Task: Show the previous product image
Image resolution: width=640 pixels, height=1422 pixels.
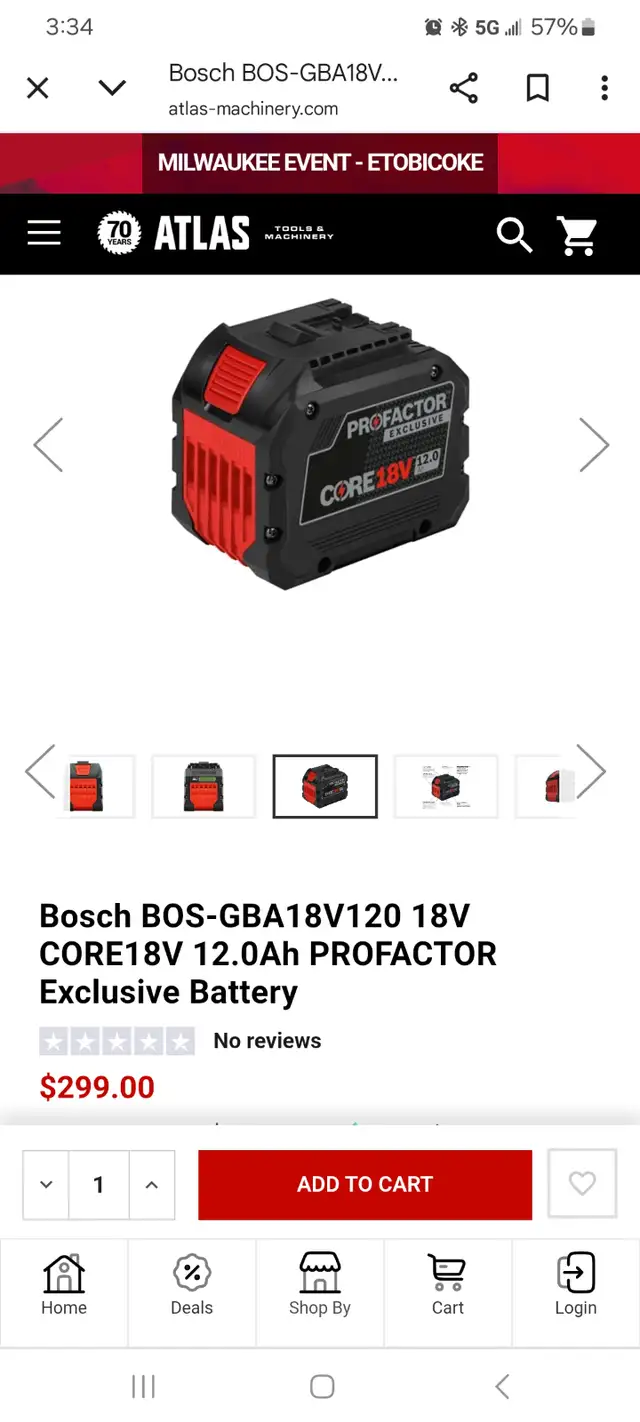Action: (x=48, y=444)
